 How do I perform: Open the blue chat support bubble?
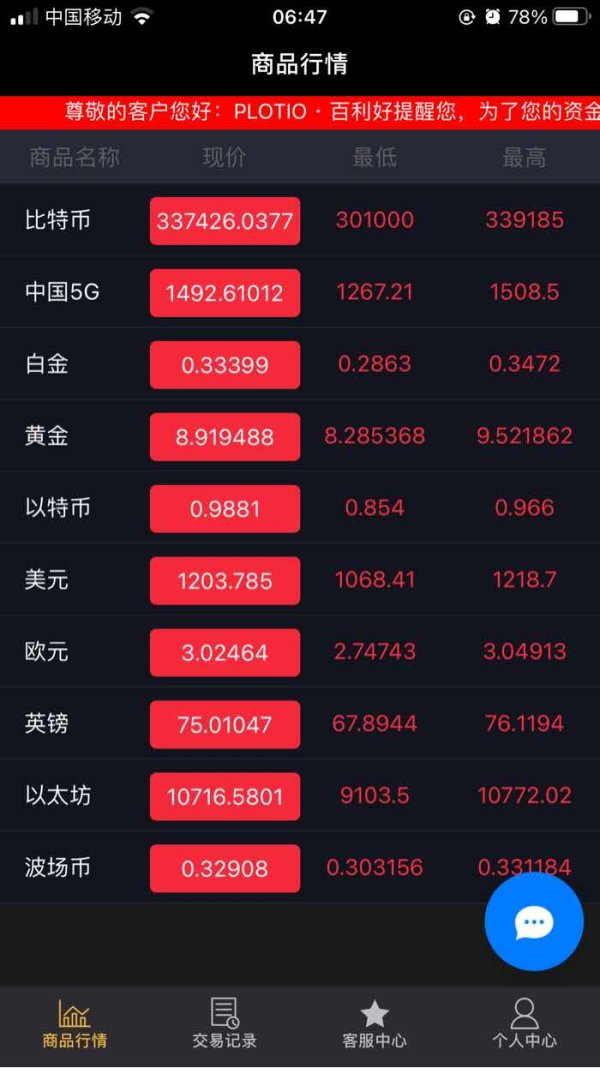pos(534,922)
